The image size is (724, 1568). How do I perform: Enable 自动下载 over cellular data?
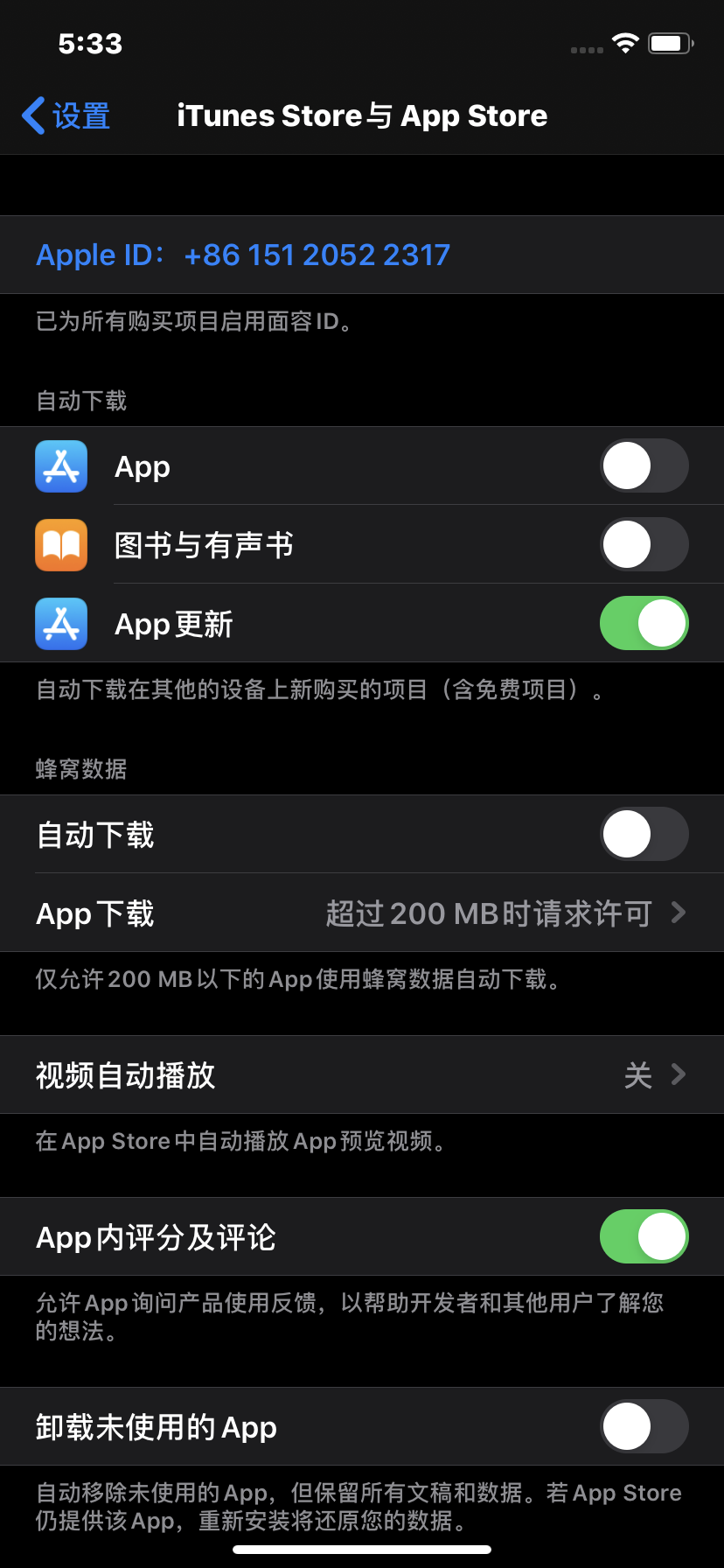coord(644,834)
